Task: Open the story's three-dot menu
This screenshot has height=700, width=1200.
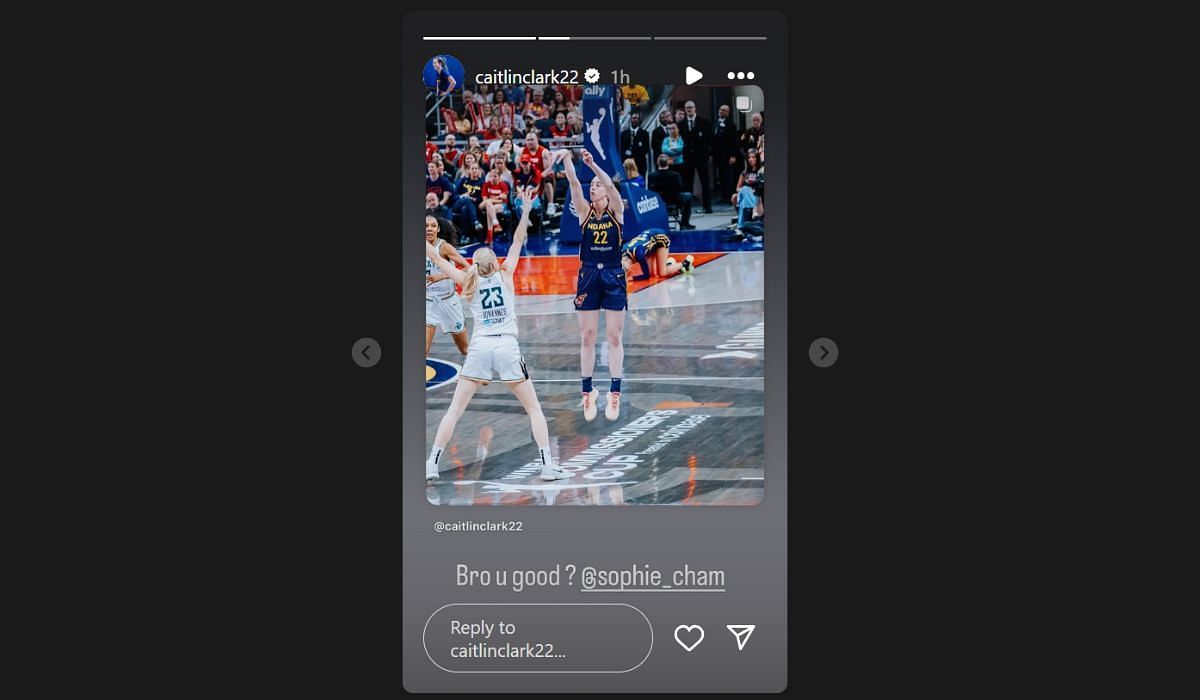Action: point(741,76)
